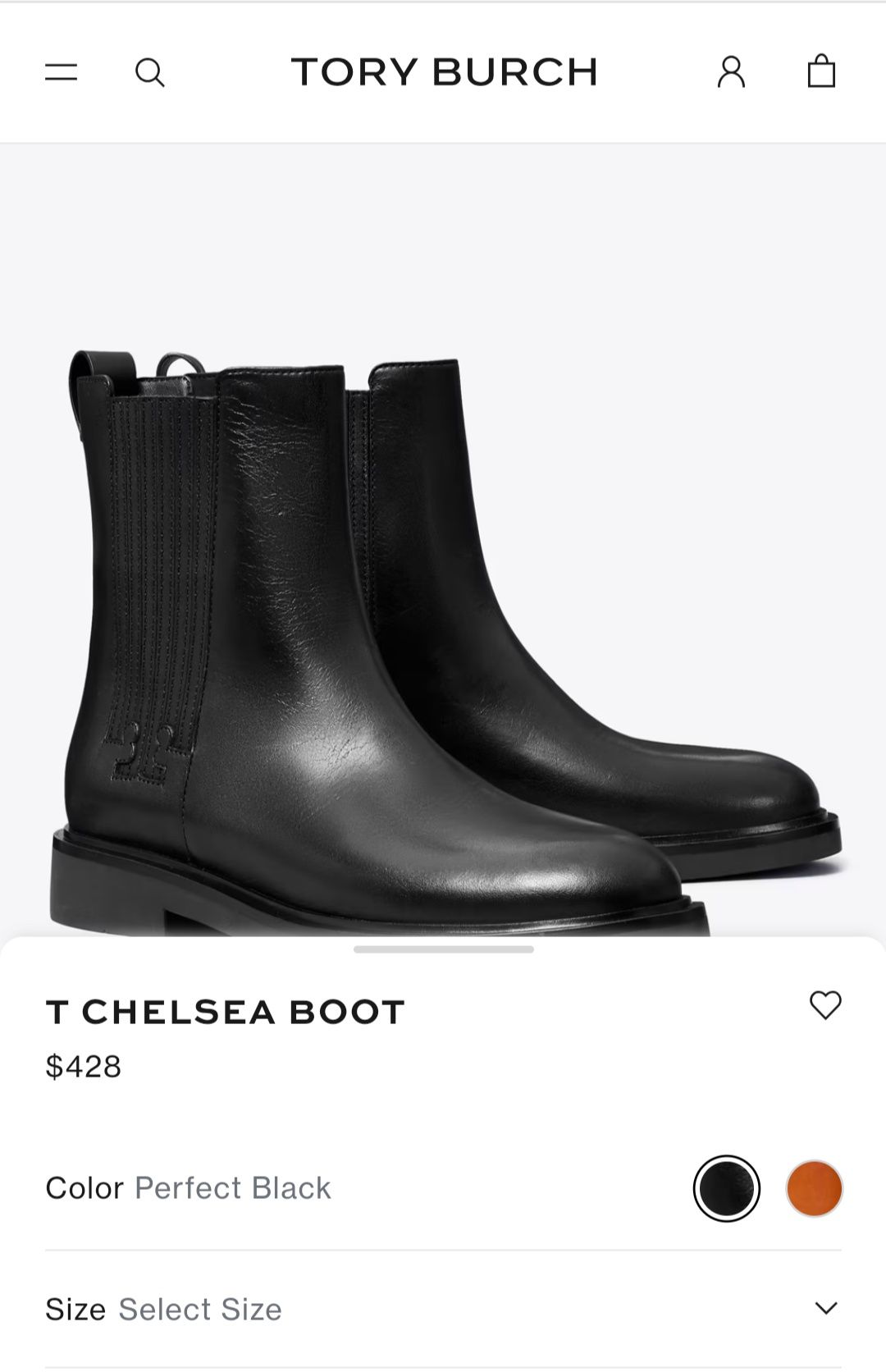This screenshot has width=886, height=1372.
Task: Go to Tory Burch homepage
Action: [x=444, y=72]
